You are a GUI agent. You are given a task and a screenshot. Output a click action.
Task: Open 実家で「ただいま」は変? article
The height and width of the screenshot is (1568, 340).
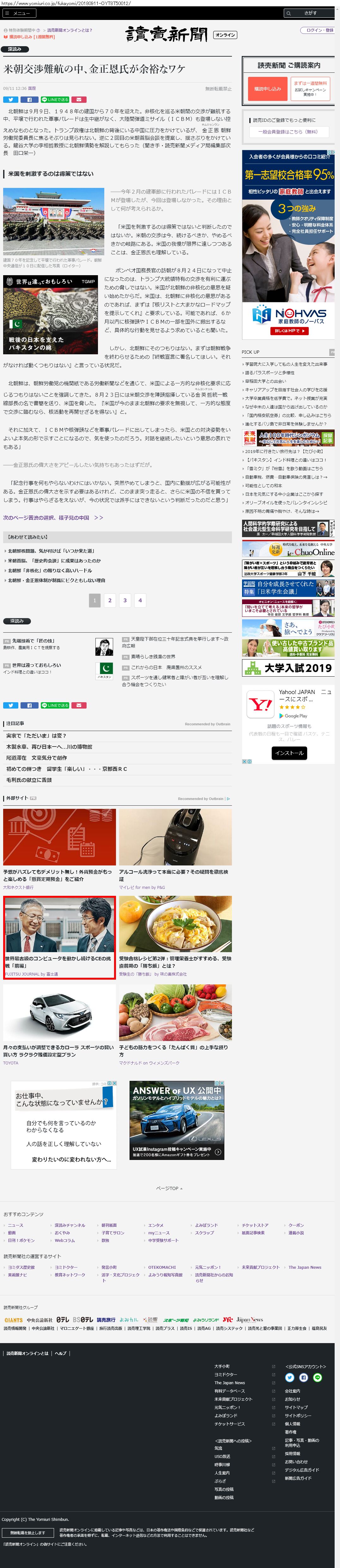pyautogui.click(x=36, y=735)
